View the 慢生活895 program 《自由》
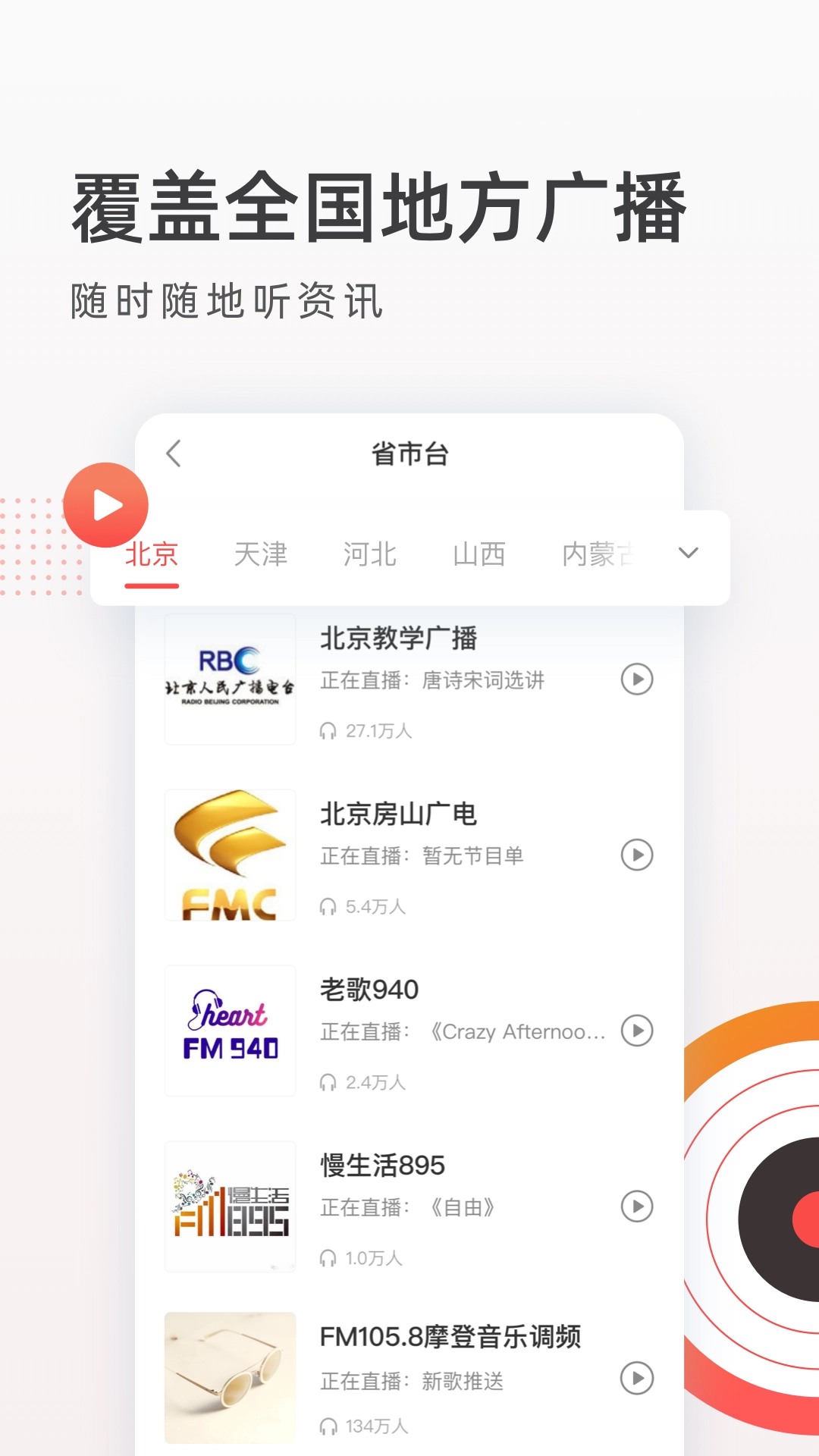The image size is (819, 1456). pyautogui.click(x=461, y=1207)
